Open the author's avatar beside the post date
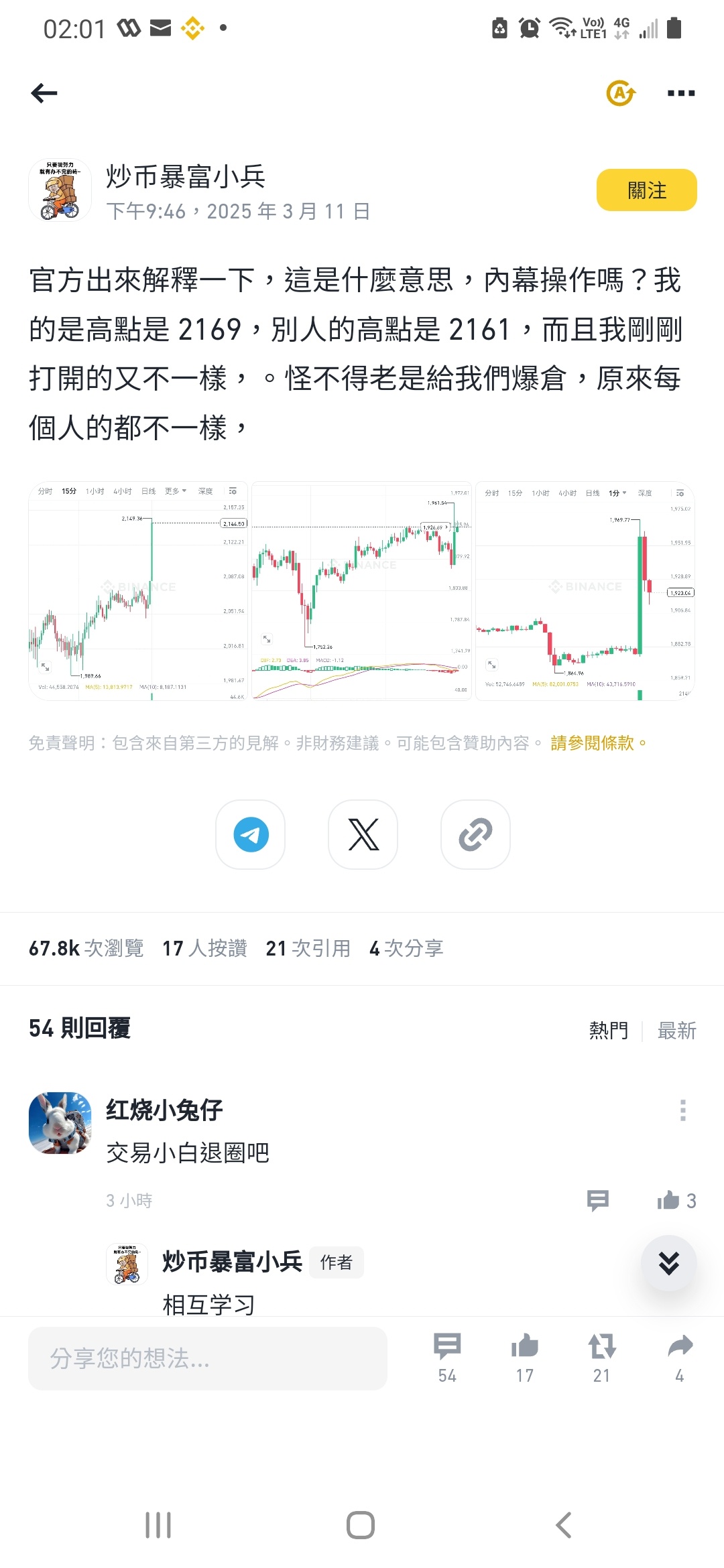This screenshot has height=1568, width=724. pyautogui.click(x=60, y=190)
